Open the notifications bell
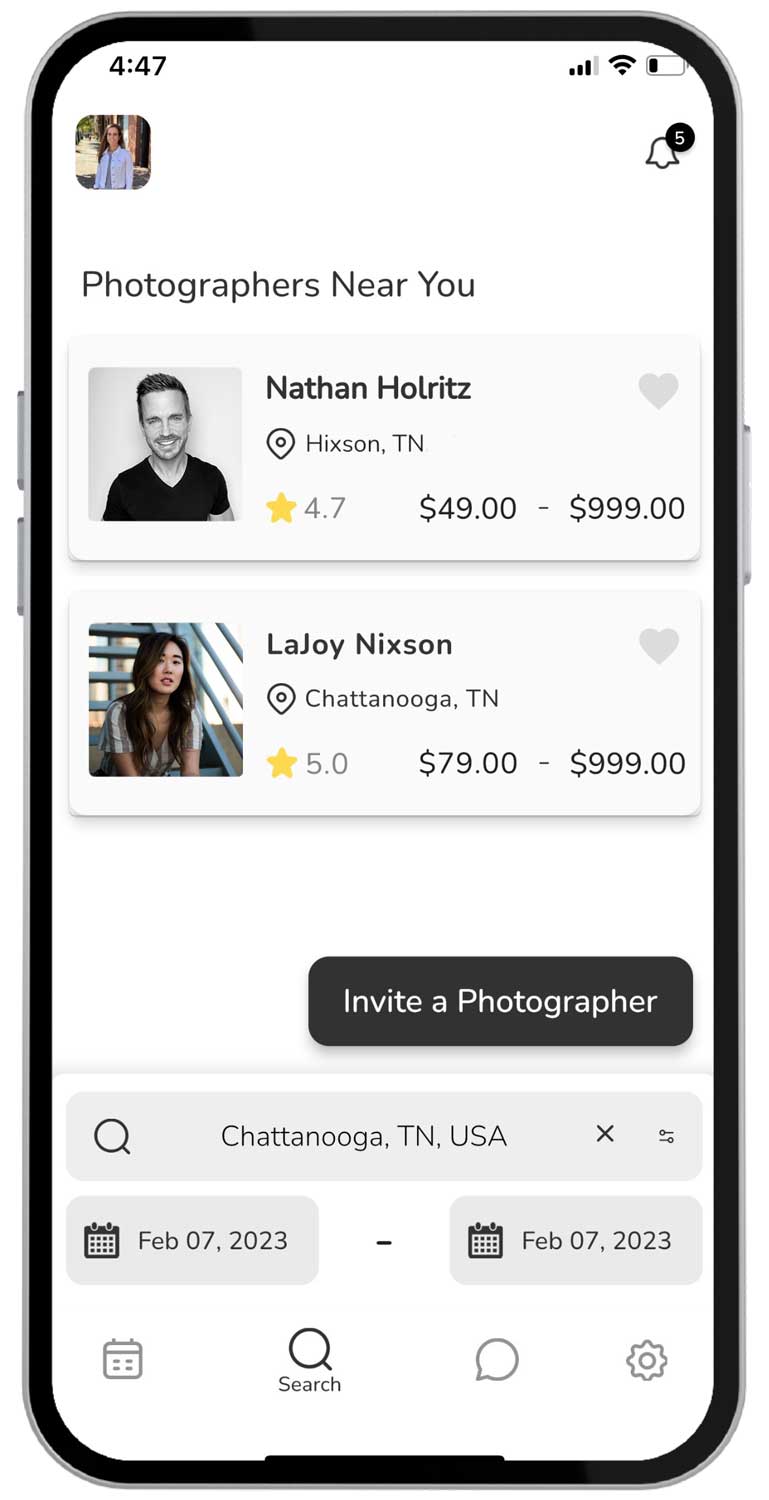Screen dimensions: 769x1500 pyautogui.click(x=663, y=153)
